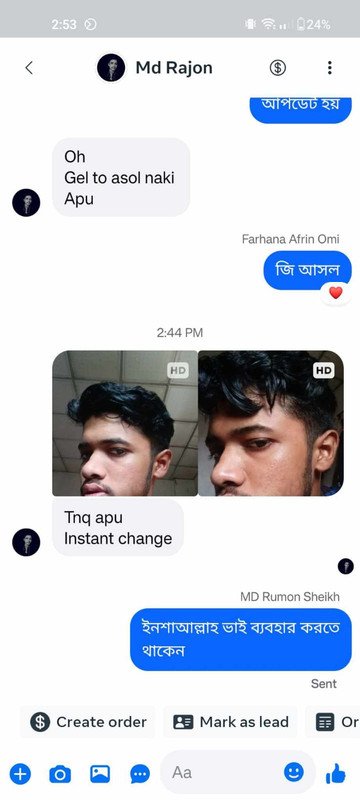Open saved replies speech bubble icon
The width and height of the screenshot is (360, 800).
tap(140, 774)
